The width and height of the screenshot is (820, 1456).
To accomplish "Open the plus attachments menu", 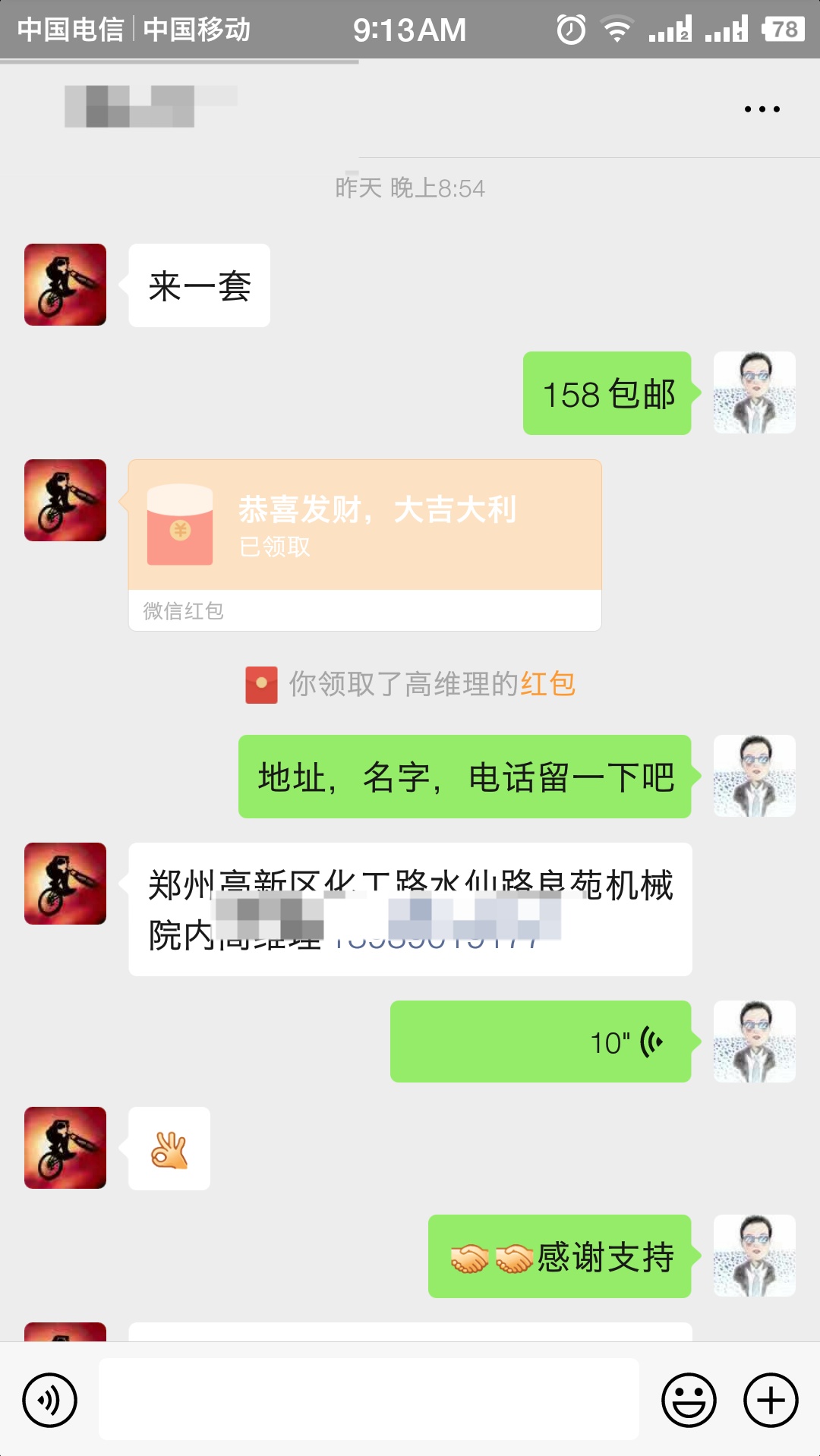I will [x=770, y=1400].
